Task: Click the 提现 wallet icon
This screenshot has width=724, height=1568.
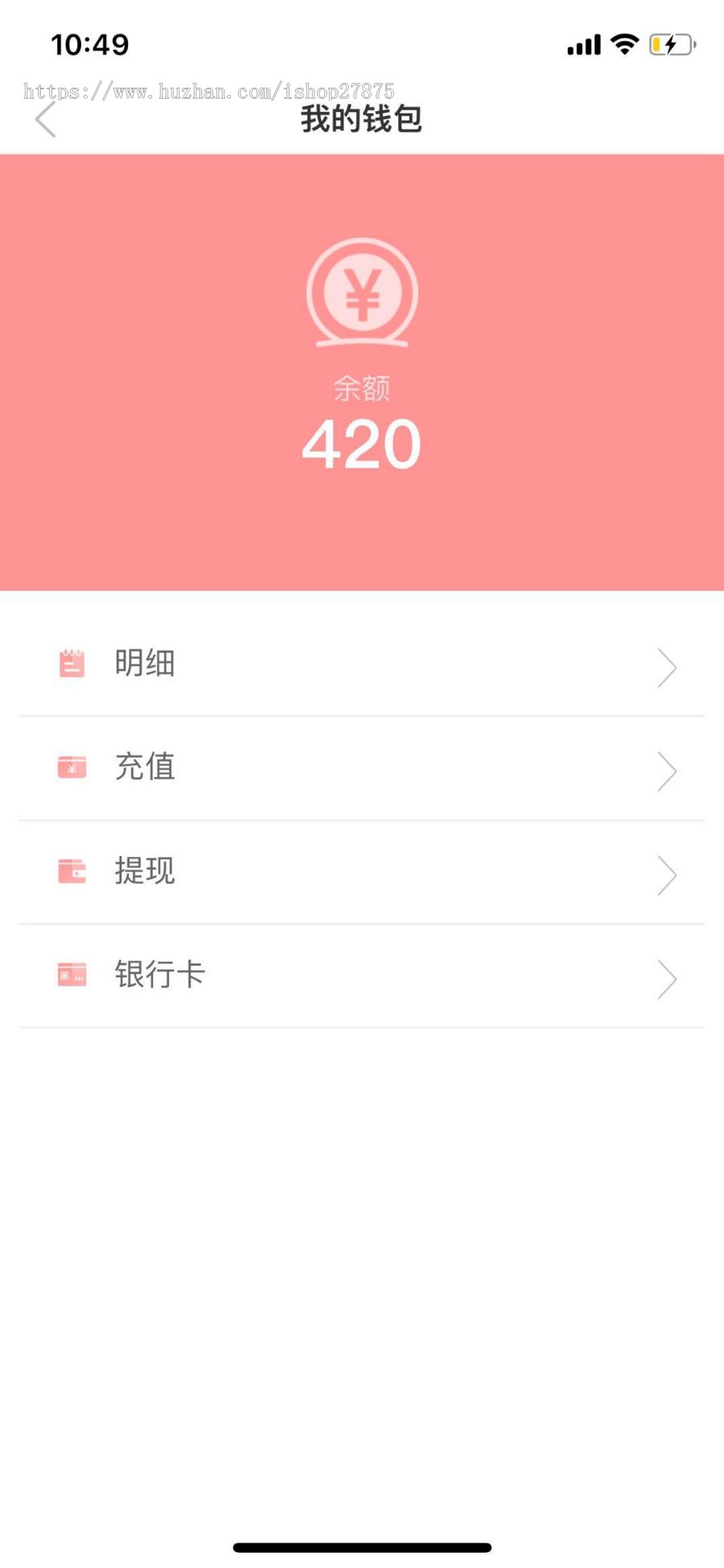Action: pos(72,872)
